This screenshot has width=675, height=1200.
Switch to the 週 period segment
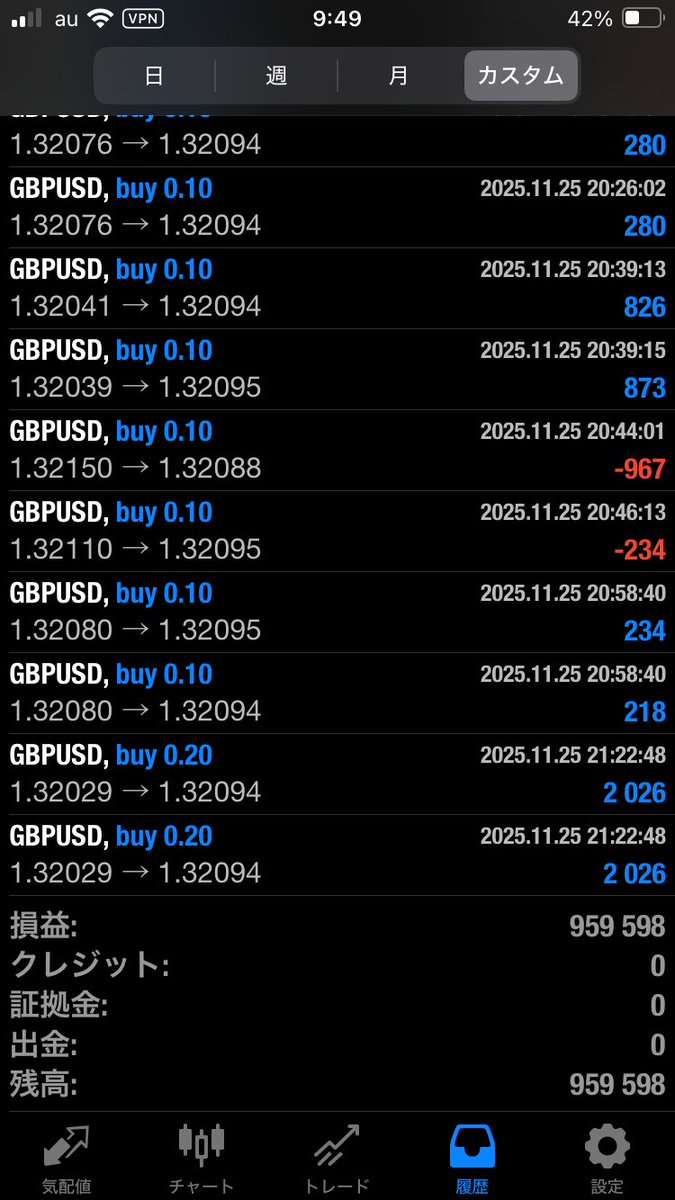point(276,76)
